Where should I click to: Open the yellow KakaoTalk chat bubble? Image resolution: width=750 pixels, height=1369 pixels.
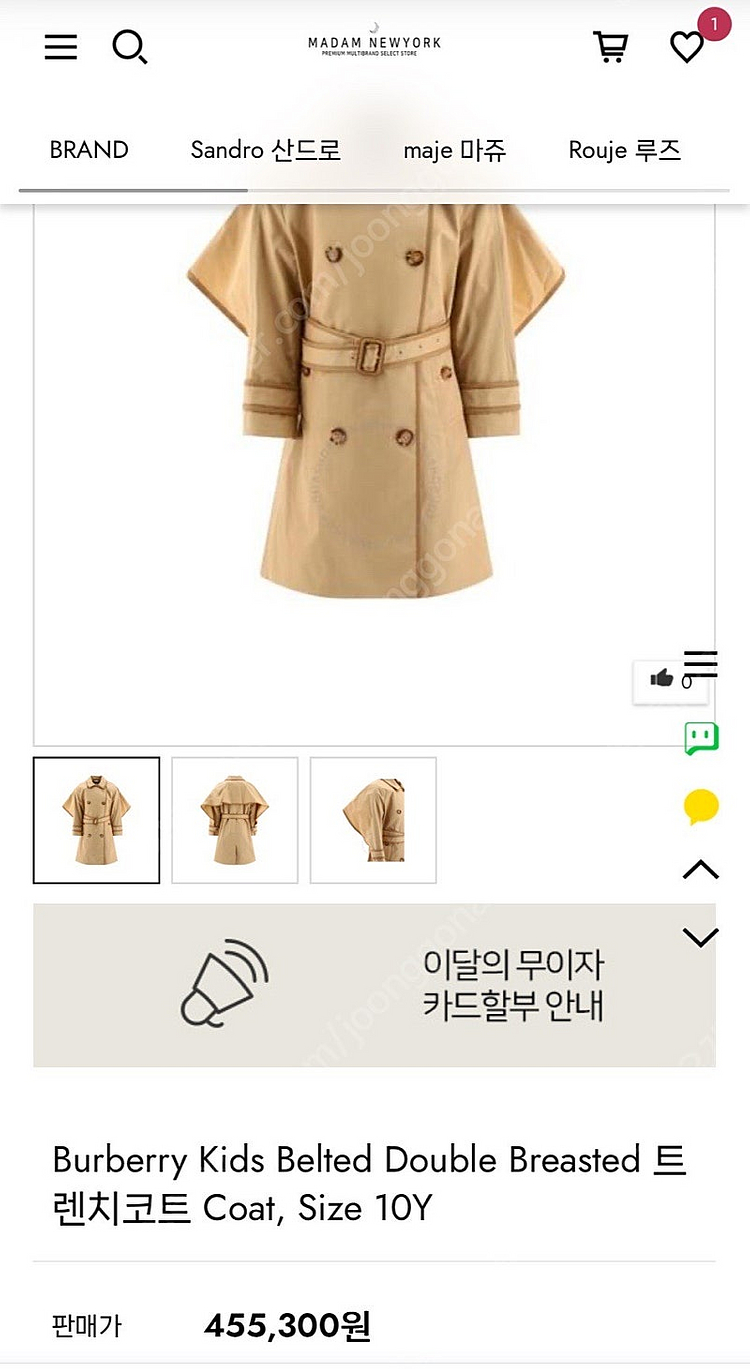point(701,806)
